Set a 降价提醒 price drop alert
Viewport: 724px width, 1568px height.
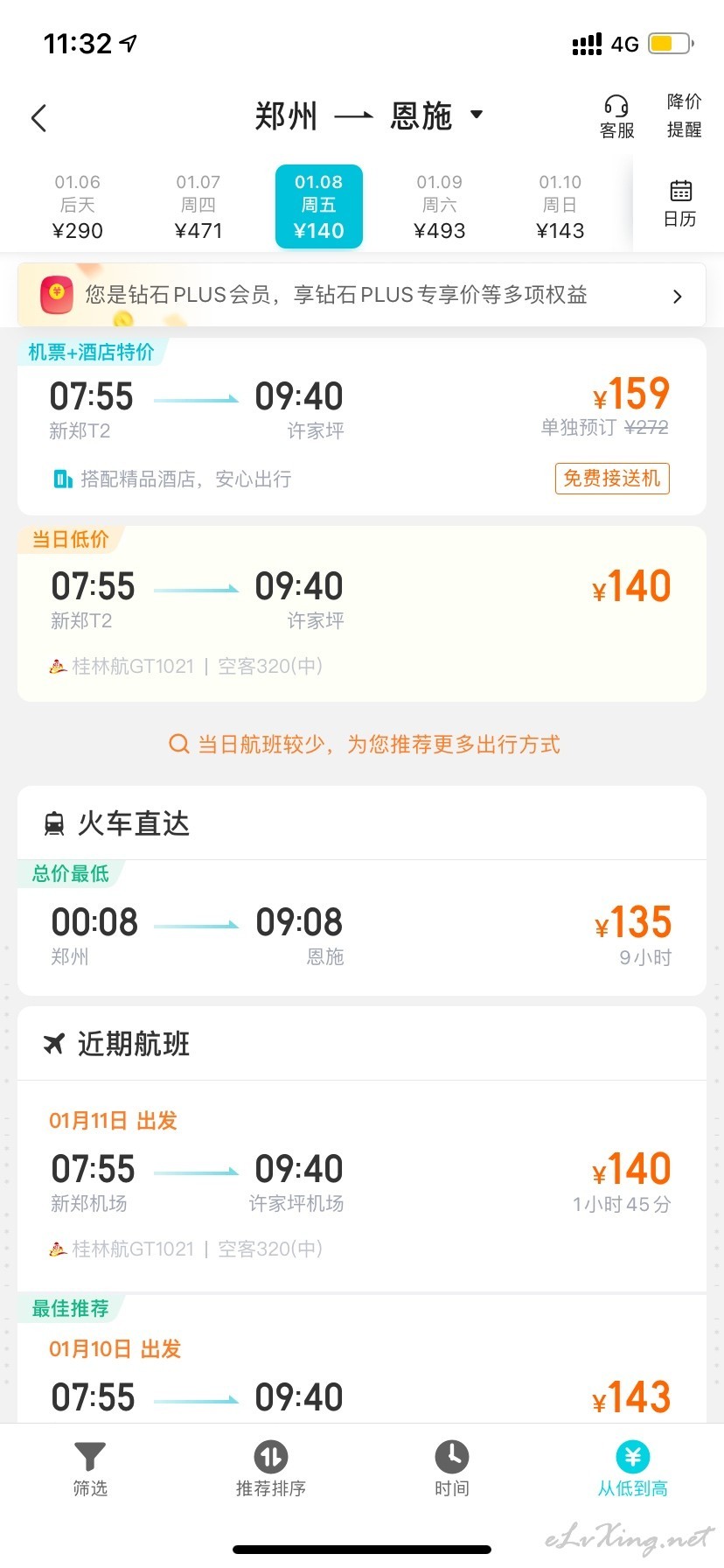pyautogui.click(x=684, y=115)
